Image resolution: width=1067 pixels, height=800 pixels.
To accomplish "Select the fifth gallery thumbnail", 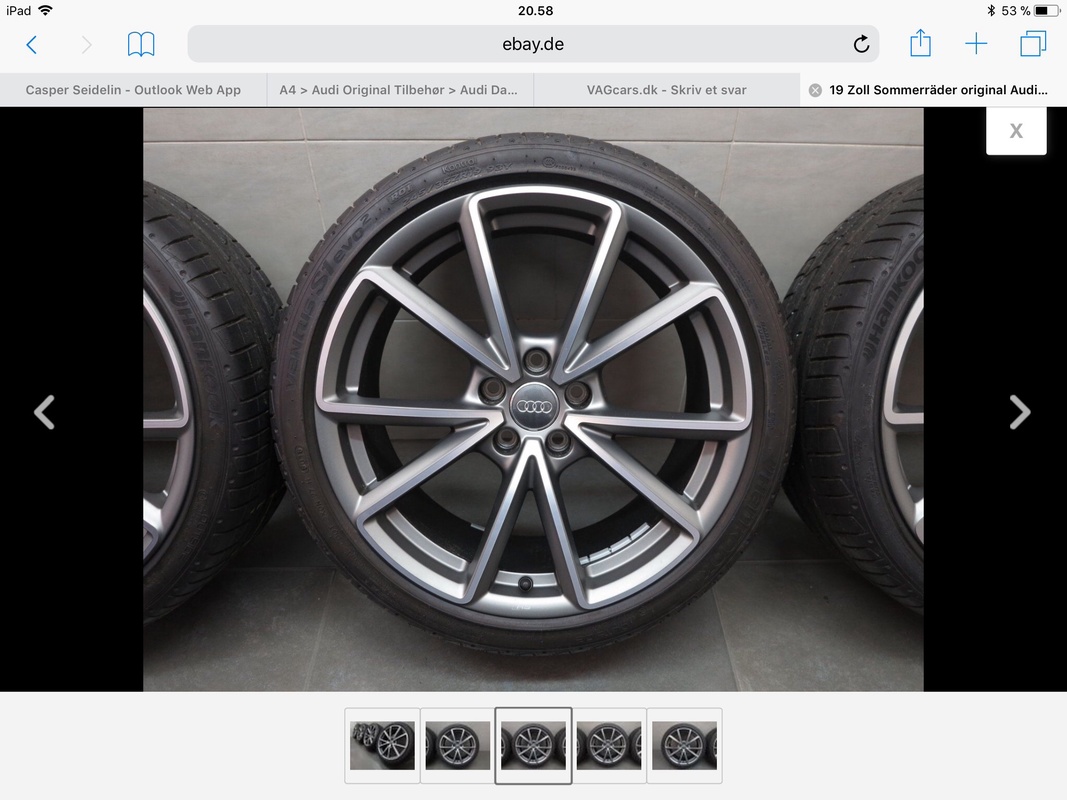I will point(684,746).
